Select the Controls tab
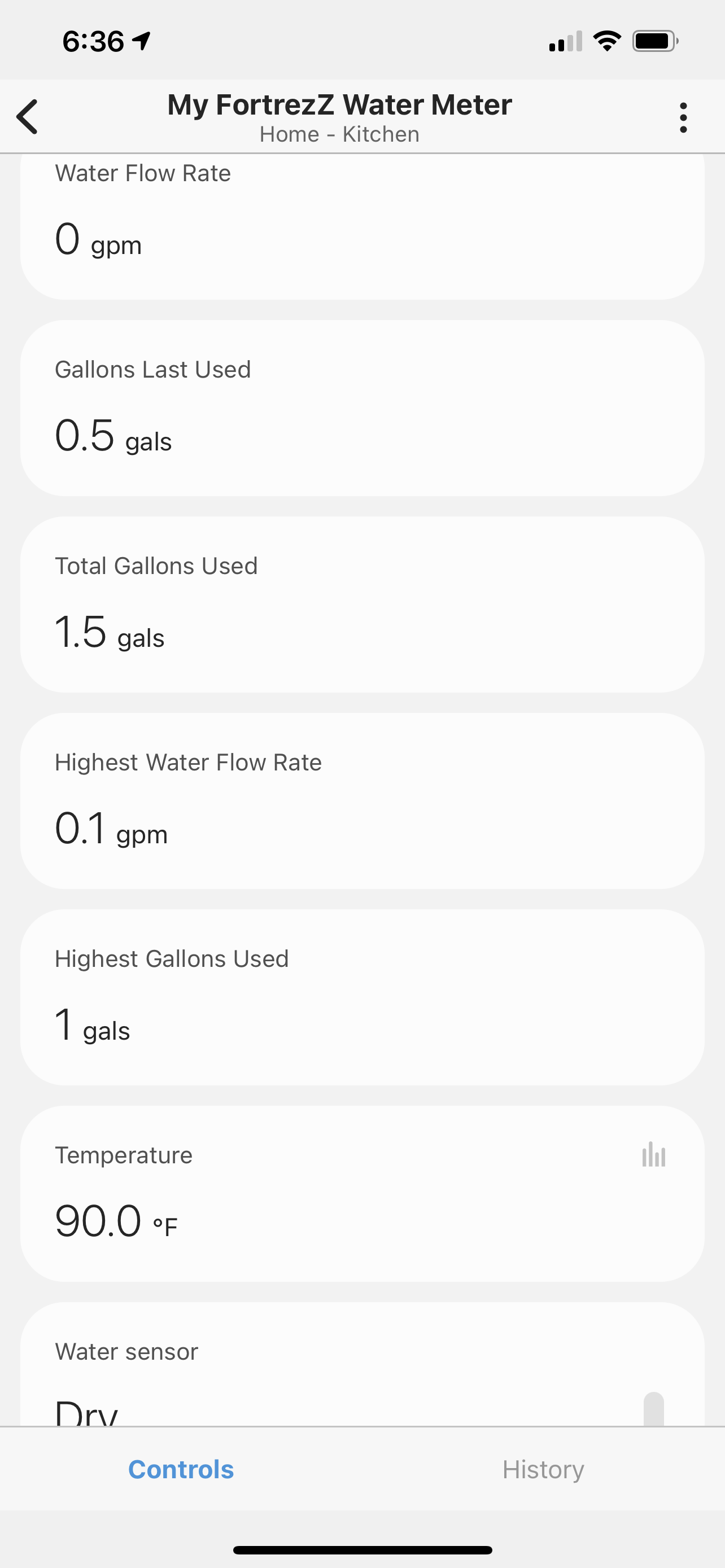 [181, 1469]
